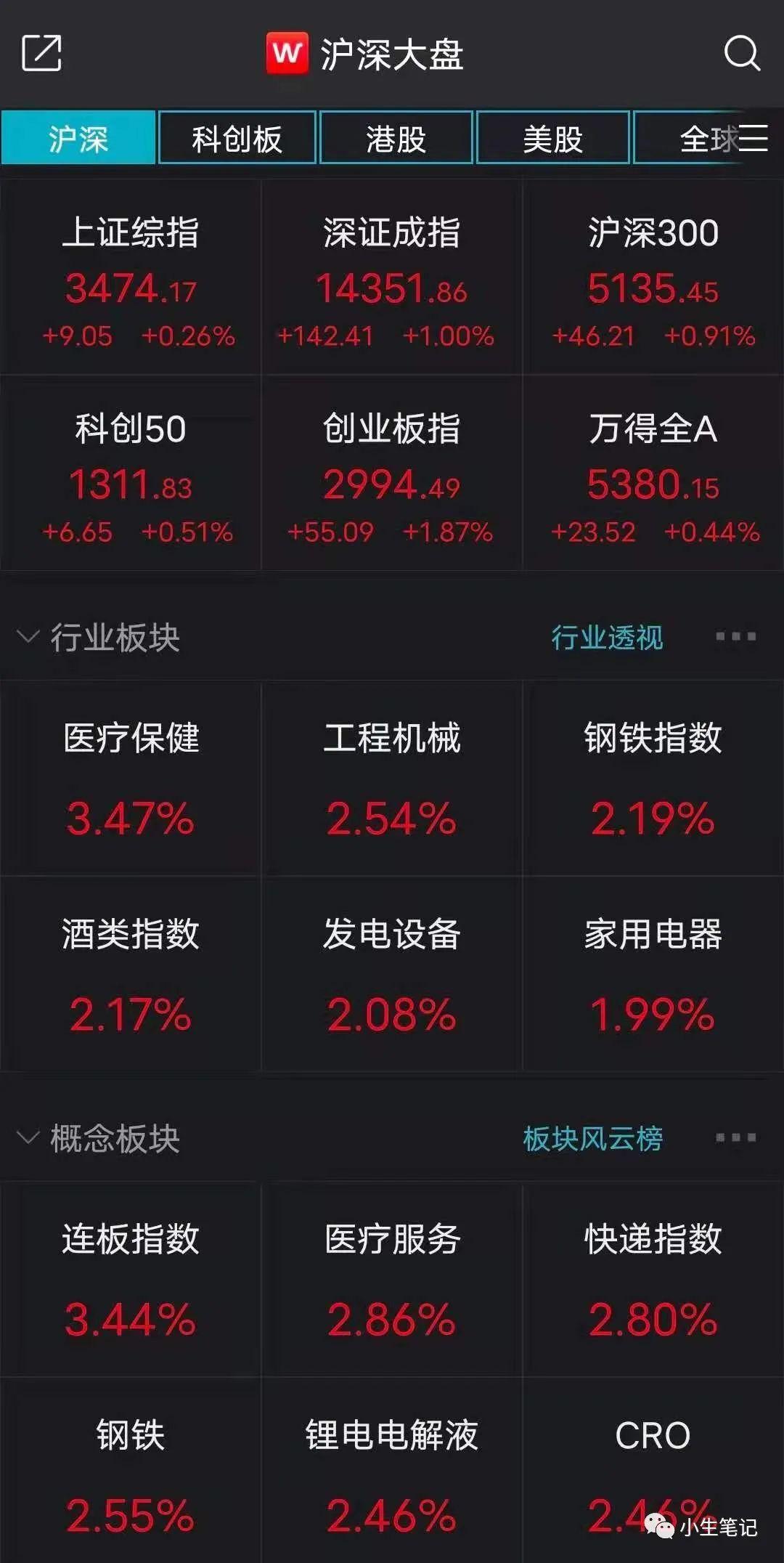Open the 连板指数 concept card
The image size is (784, 1563).
pos(131,1280)
